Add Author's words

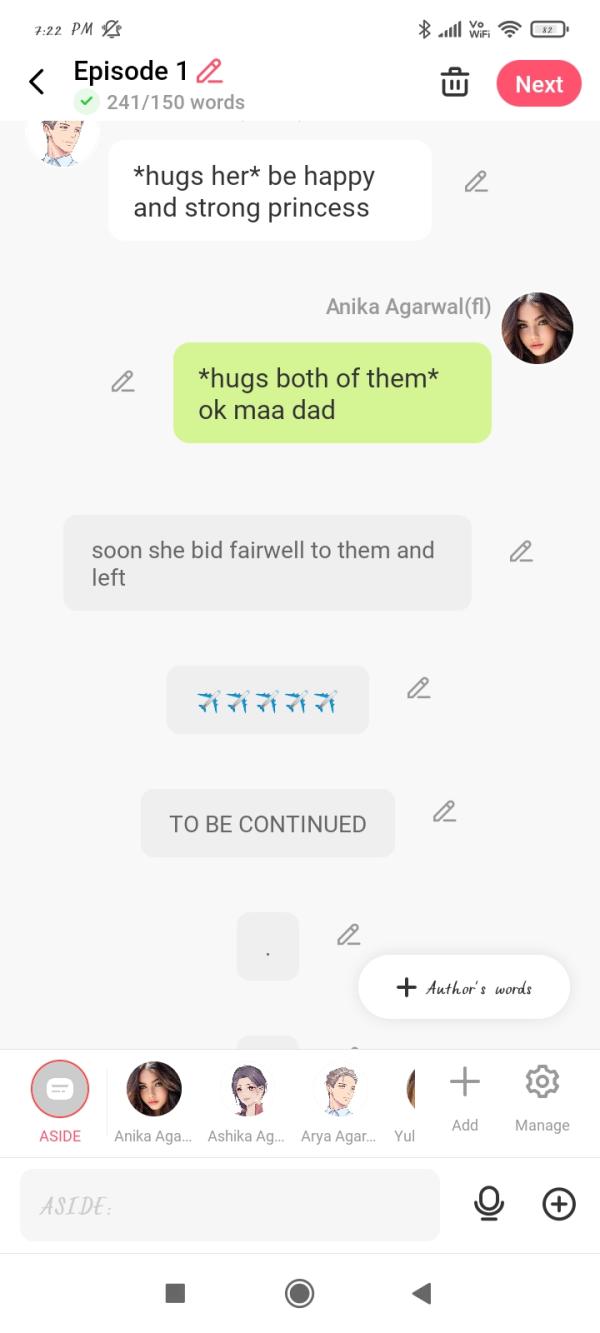point(464,988)
